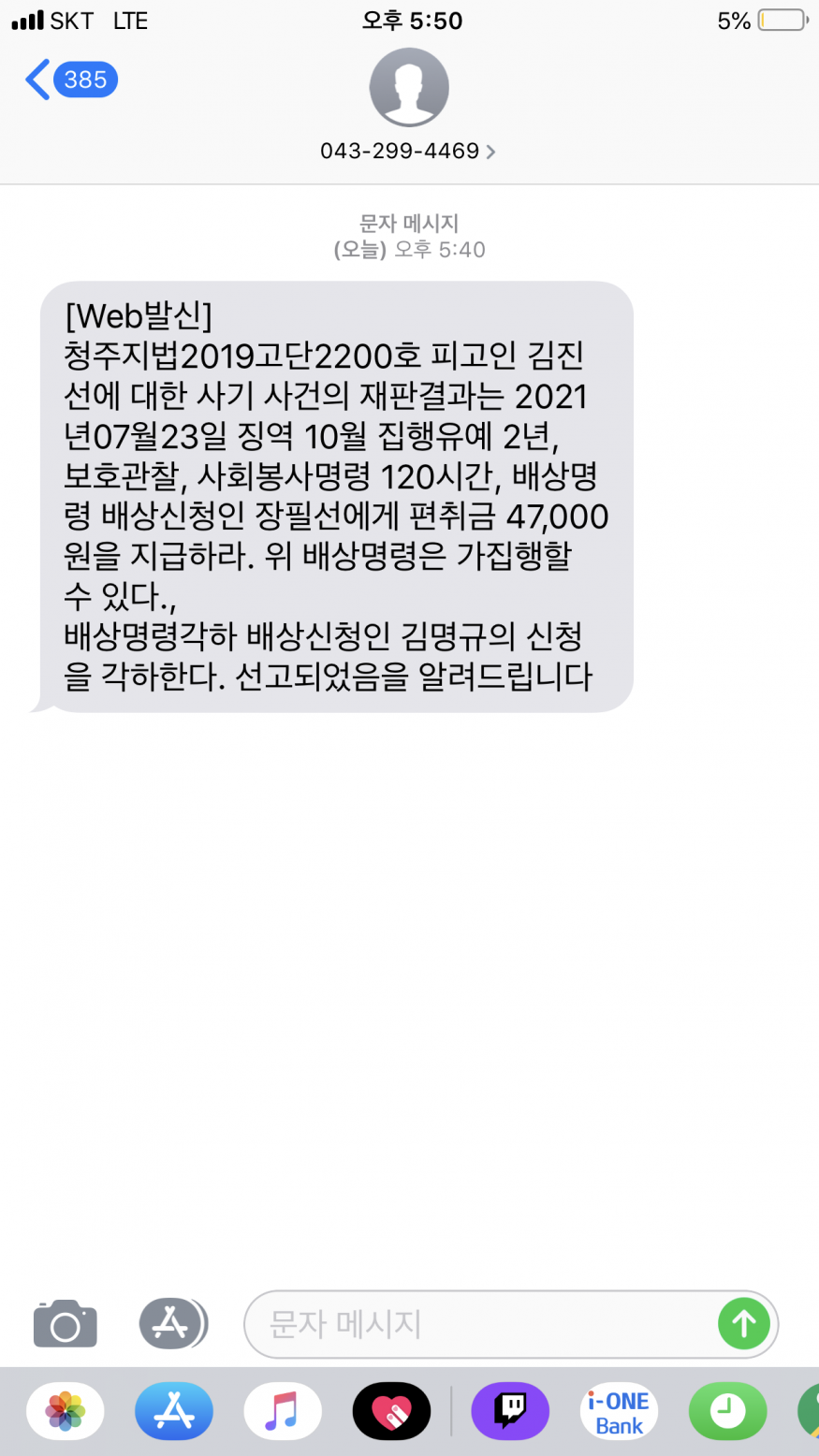Open i-ONE Bank in the app drawer
The width and height of the screenshot is (819, 1456).
coord(619,1411)
